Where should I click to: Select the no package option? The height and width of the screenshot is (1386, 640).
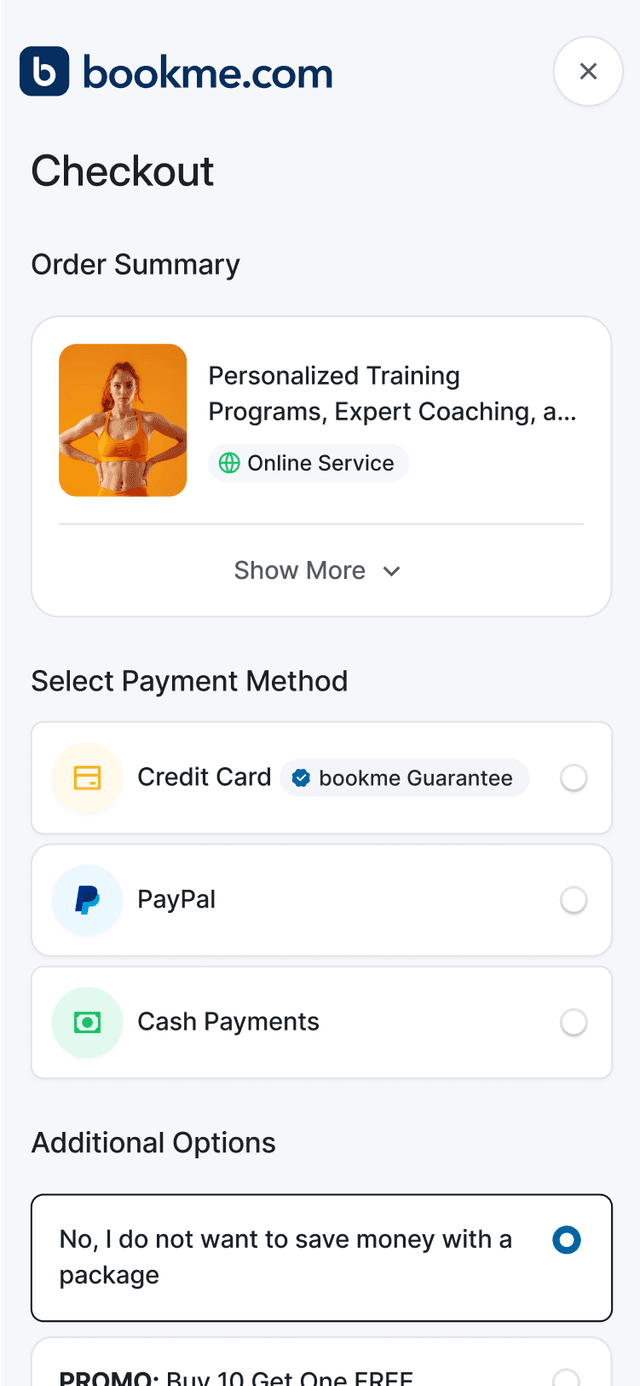[x=321, y=1258]
